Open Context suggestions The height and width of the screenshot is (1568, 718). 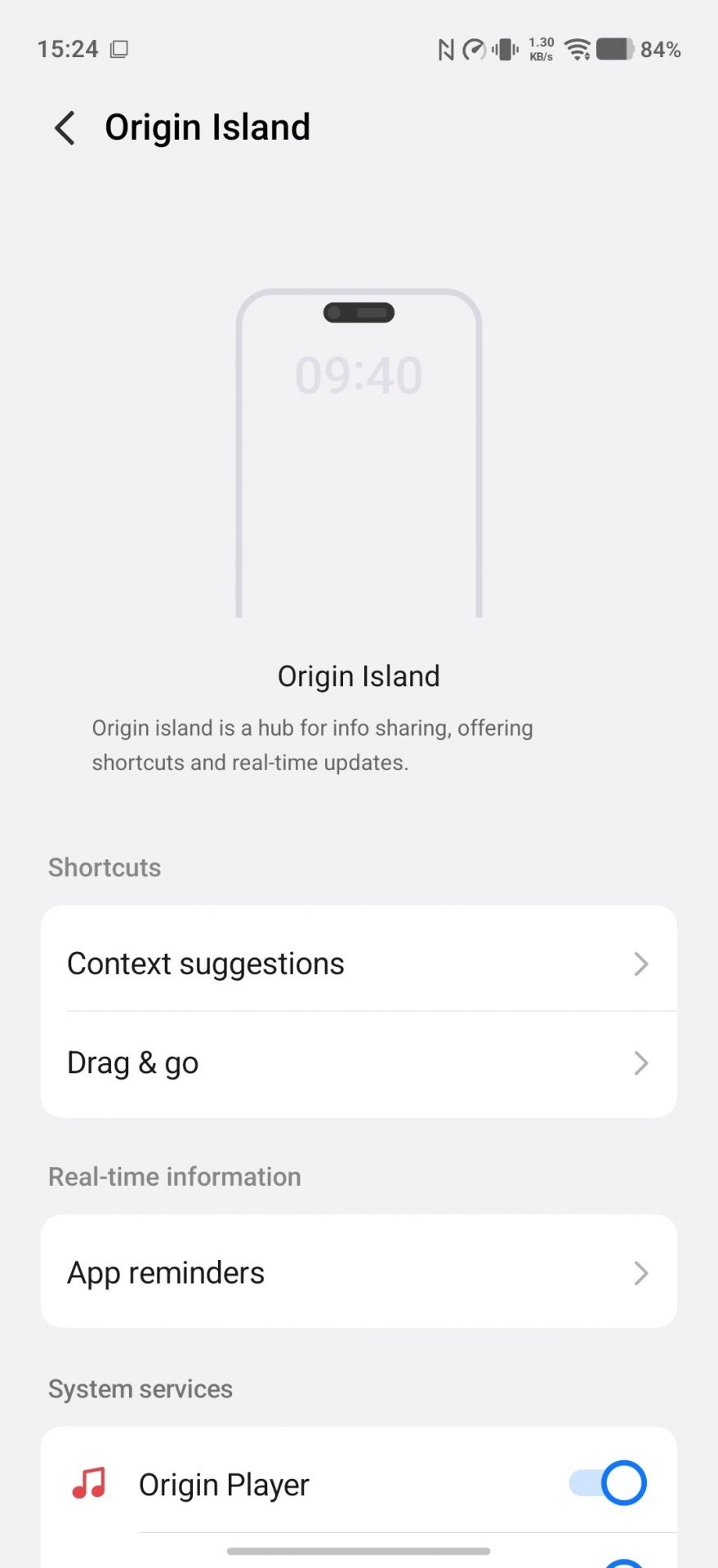[x=359, y=964]
